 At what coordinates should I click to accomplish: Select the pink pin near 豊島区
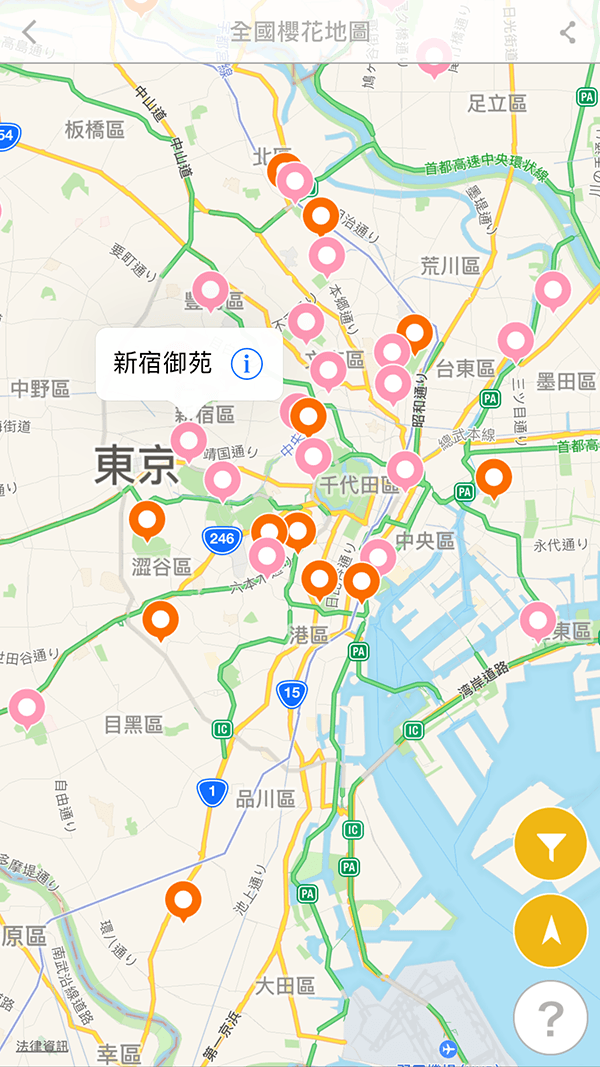pos(211,289)
